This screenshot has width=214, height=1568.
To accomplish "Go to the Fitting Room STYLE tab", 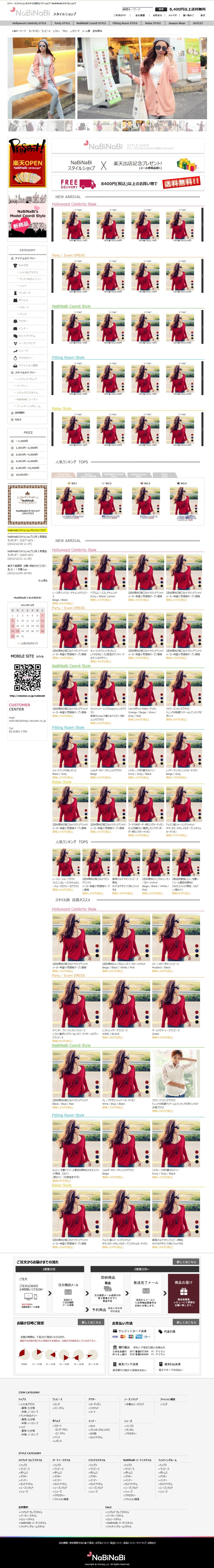I will coord(125,23).
